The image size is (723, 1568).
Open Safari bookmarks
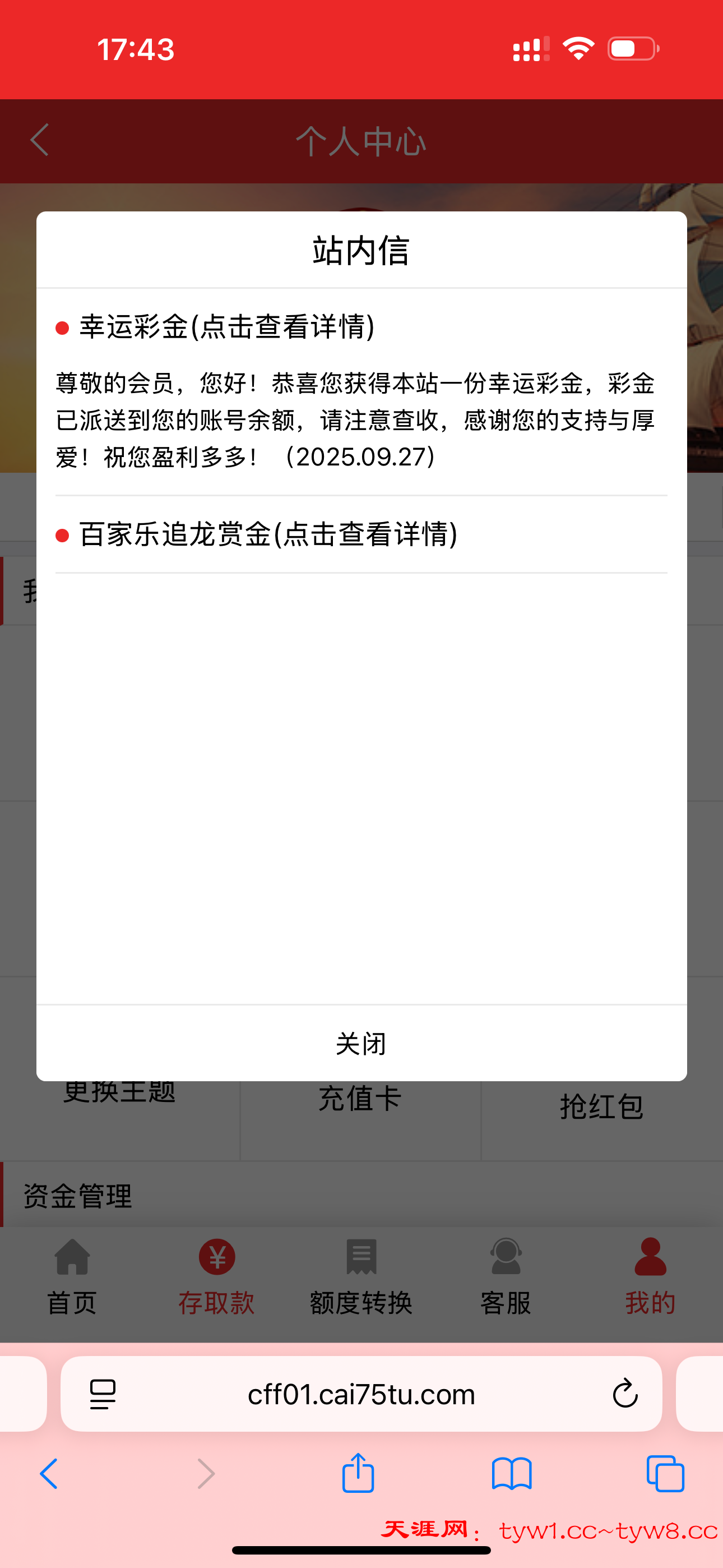click(511, 1474)
